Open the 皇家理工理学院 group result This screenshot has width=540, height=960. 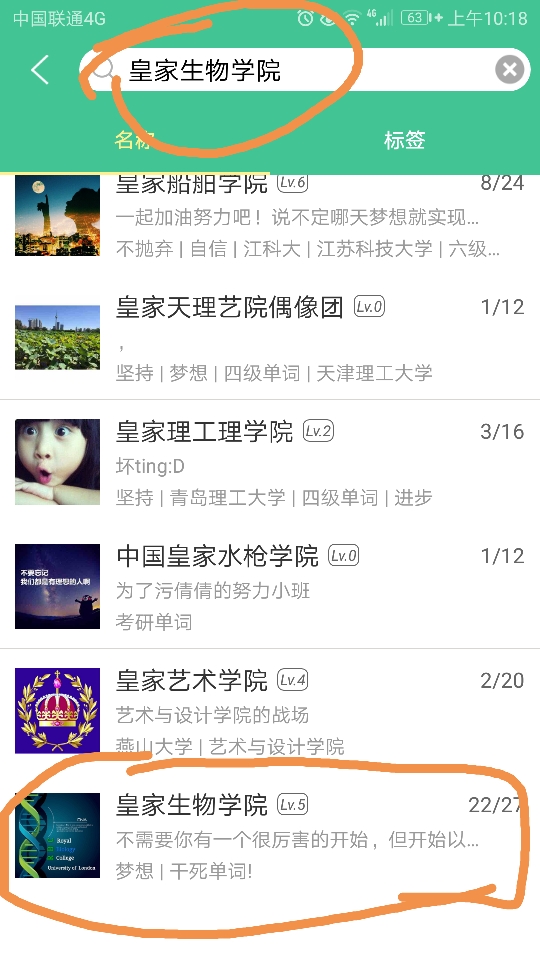[270, 462]
